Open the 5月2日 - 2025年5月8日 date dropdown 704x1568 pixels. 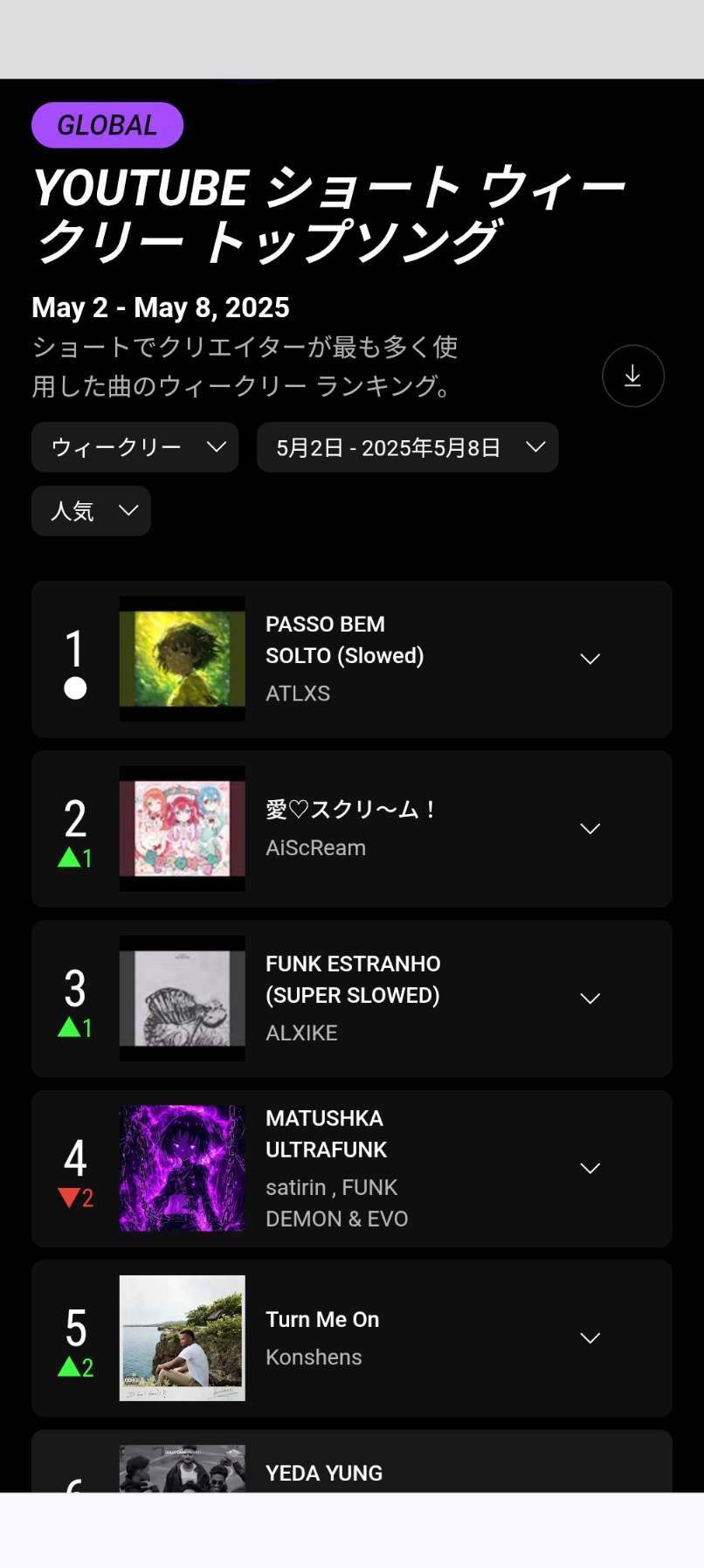coord(407,447)
